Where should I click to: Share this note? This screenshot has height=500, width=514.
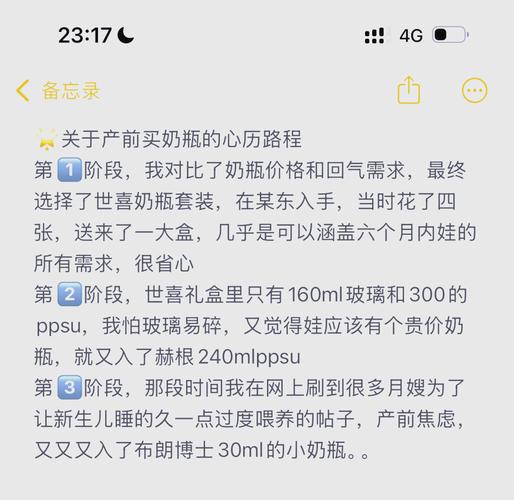(409, 90)
